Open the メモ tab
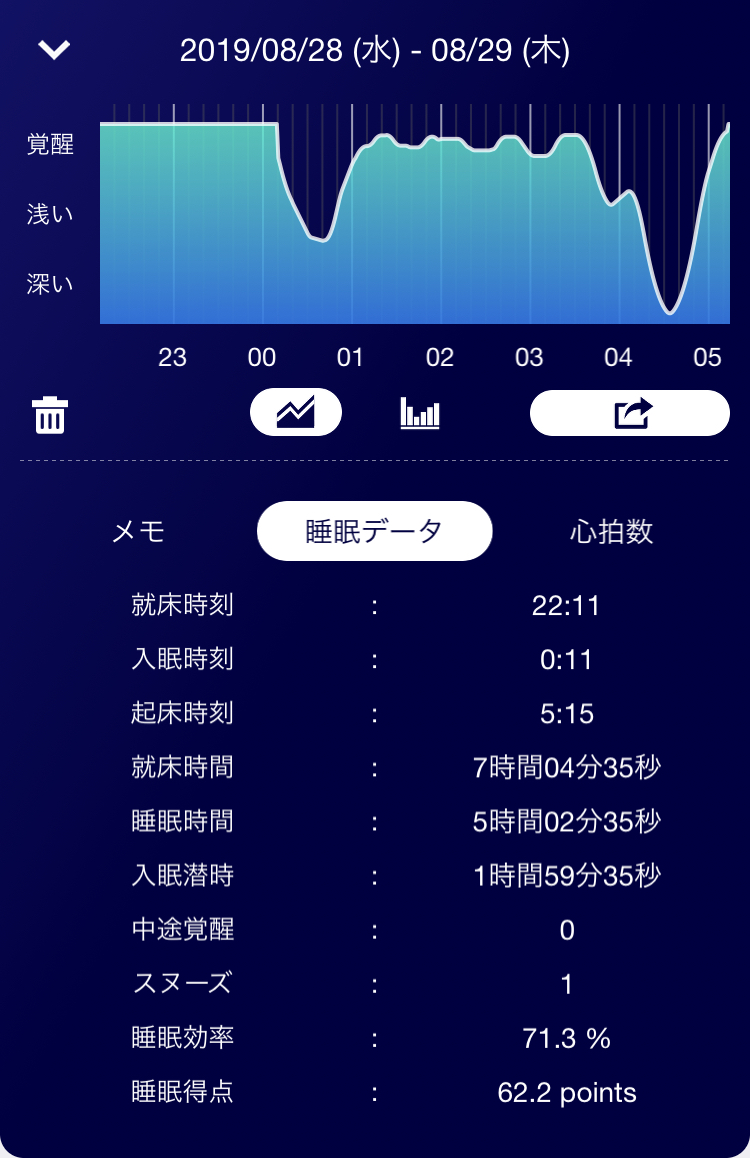The height and width of the screenshot is (1158, 750). (138, 531)
